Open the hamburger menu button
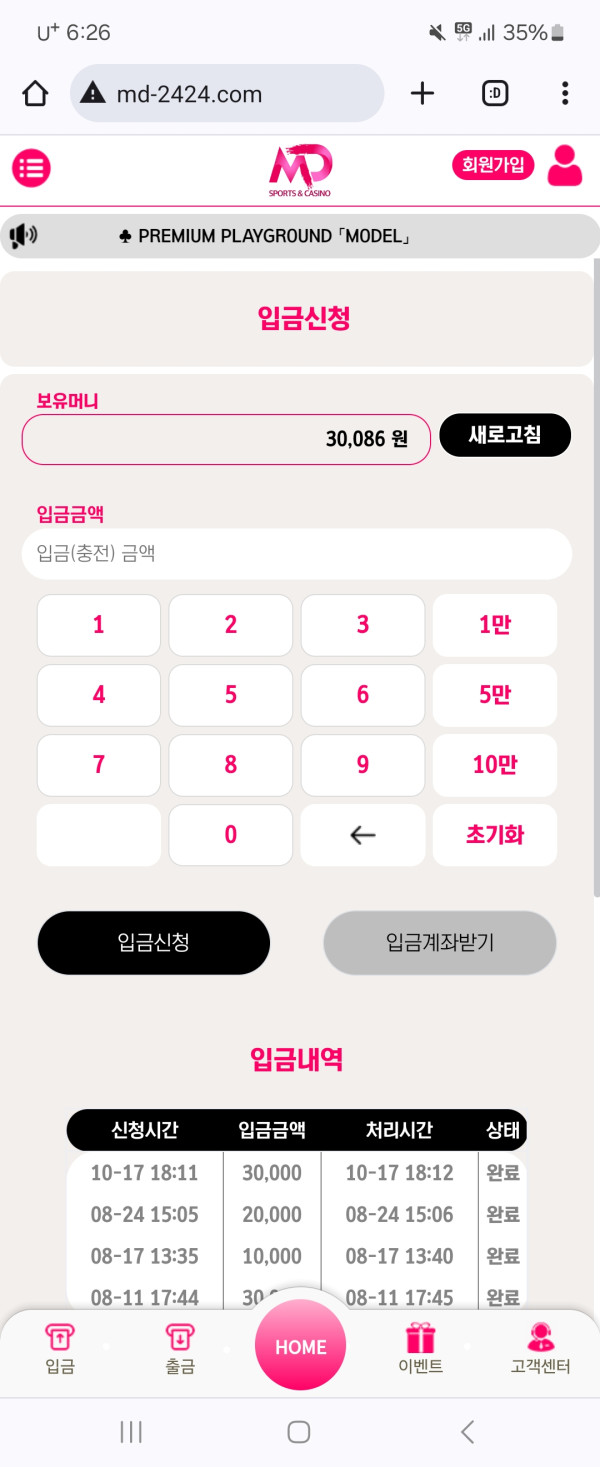This screenshot has width=600, height=1467. 31,168
